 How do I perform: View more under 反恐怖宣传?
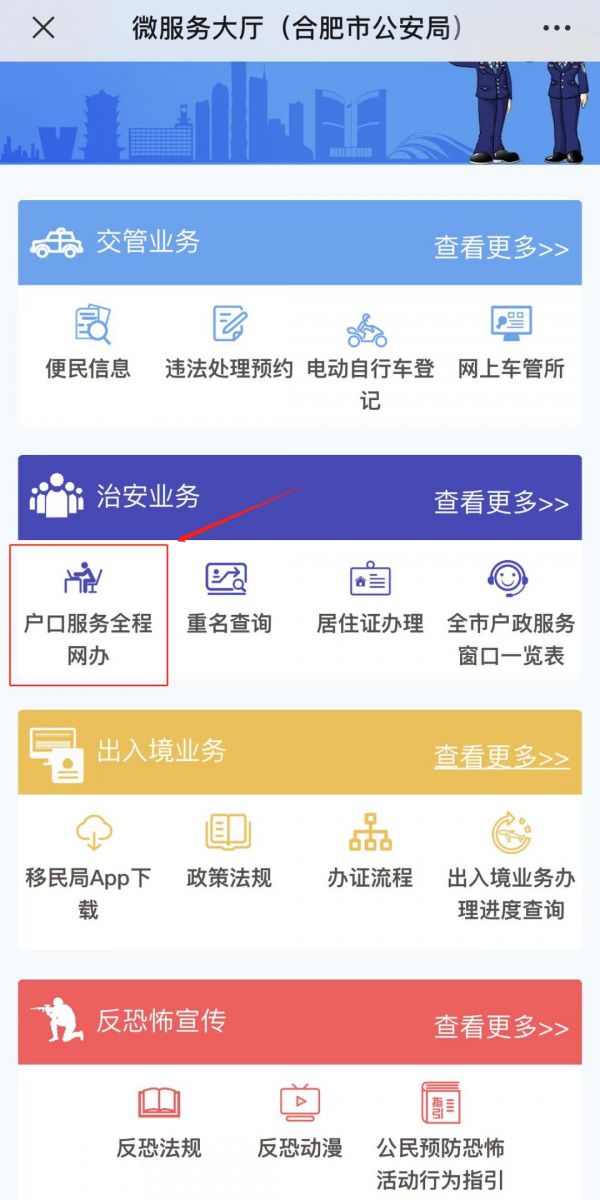501,1026
